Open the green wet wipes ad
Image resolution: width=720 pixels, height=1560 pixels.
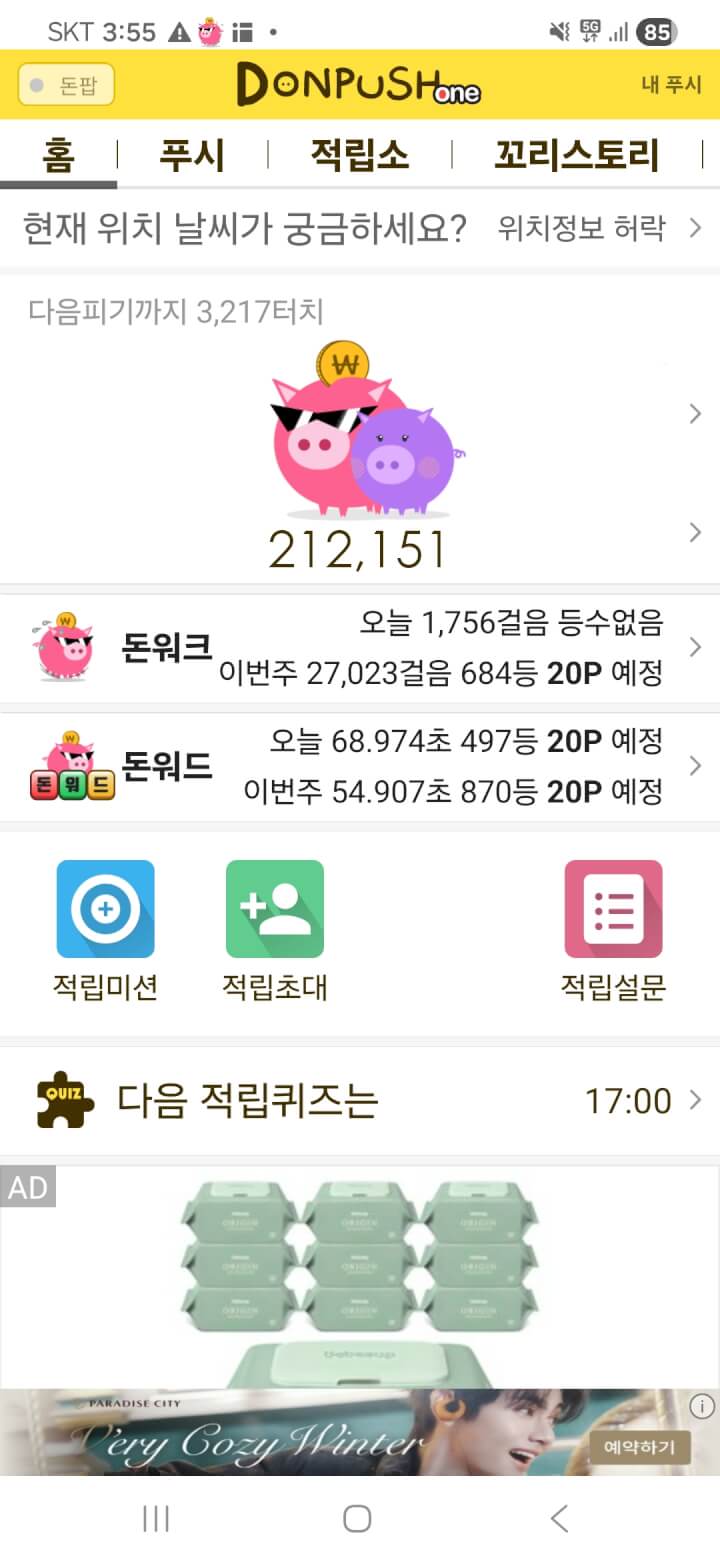pos(360,1275)
